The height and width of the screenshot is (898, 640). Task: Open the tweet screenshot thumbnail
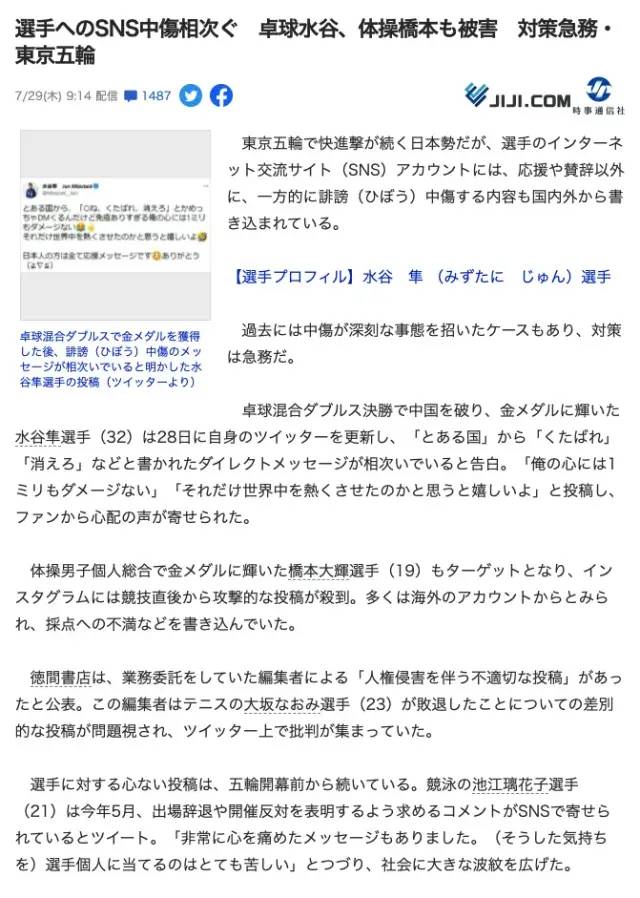115,225
